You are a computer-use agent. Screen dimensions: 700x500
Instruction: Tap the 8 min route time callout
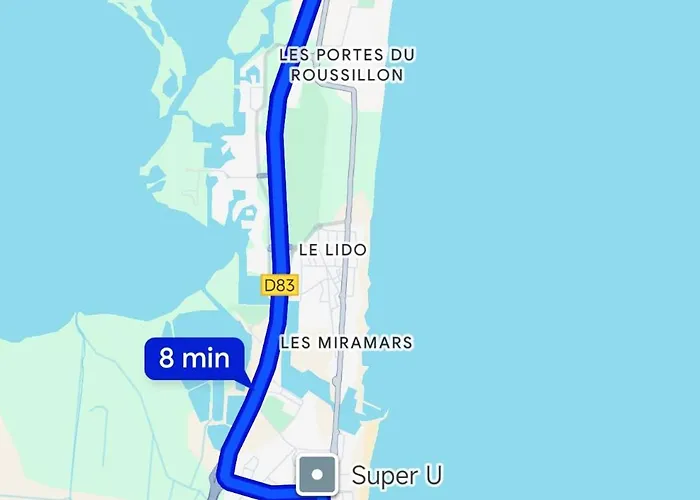pos(195,359)
